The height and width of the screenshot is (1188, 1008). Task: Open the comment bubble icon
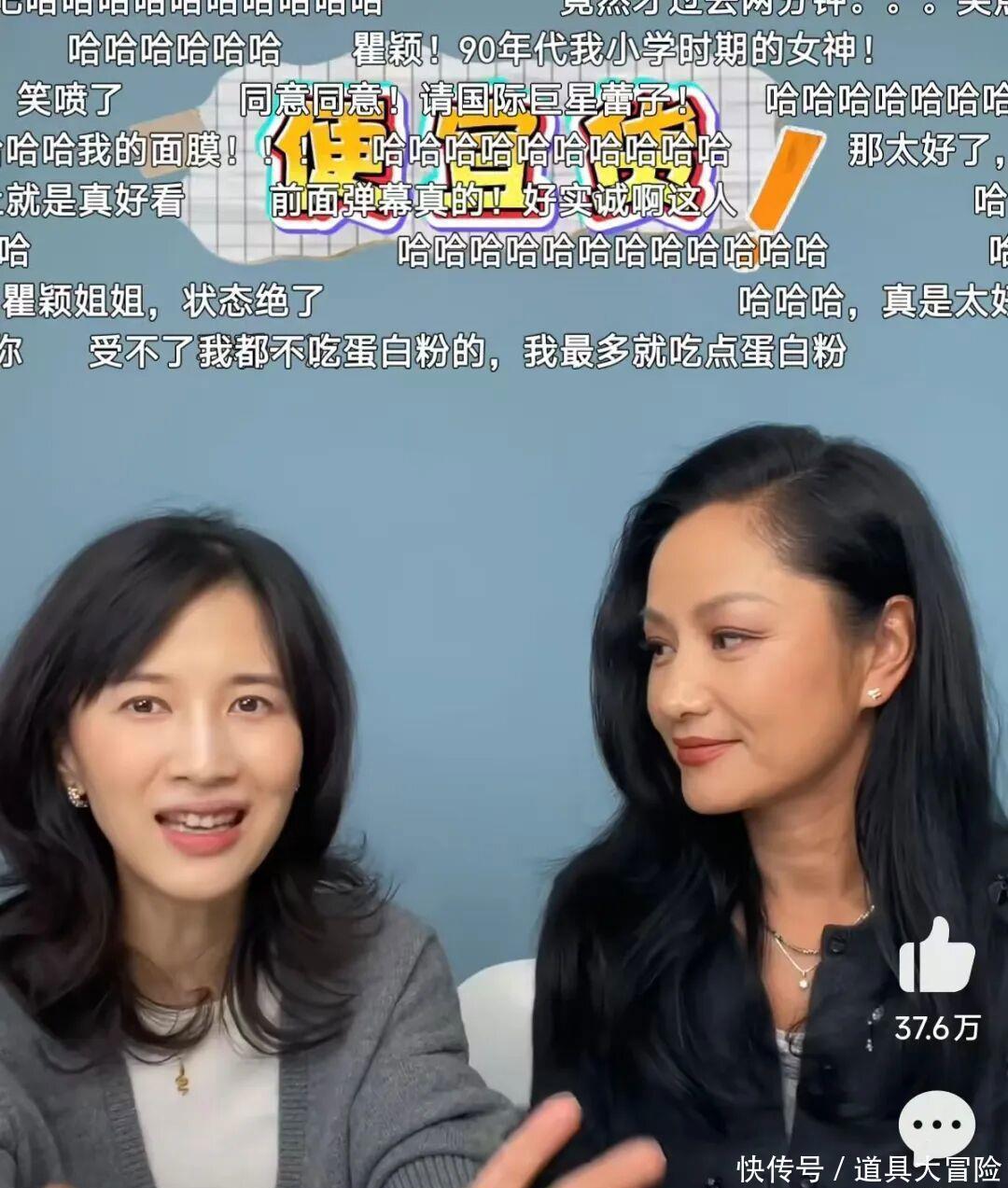click(x=936, y=1125)
